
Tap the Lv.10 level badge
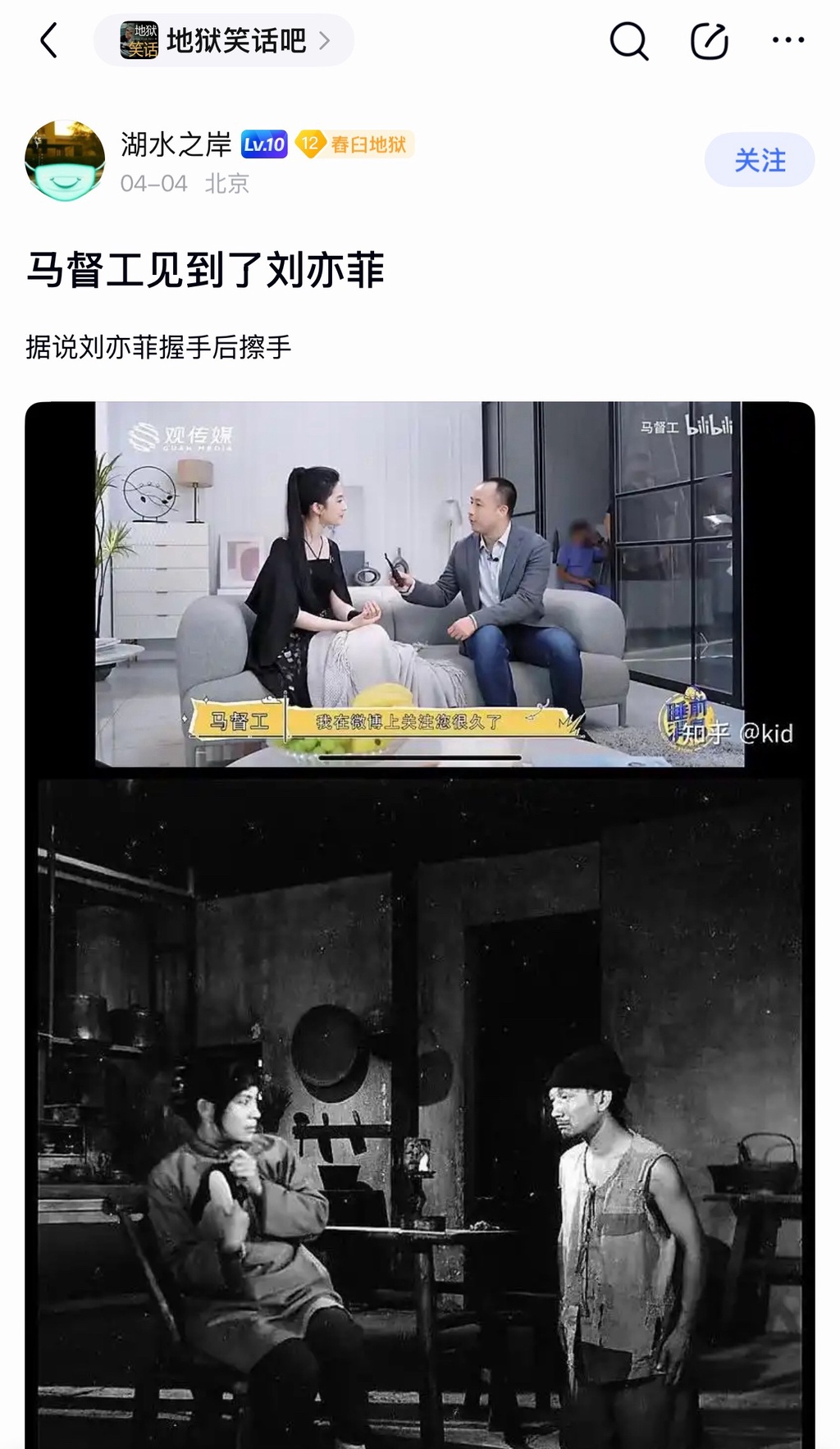pos(264,145)
